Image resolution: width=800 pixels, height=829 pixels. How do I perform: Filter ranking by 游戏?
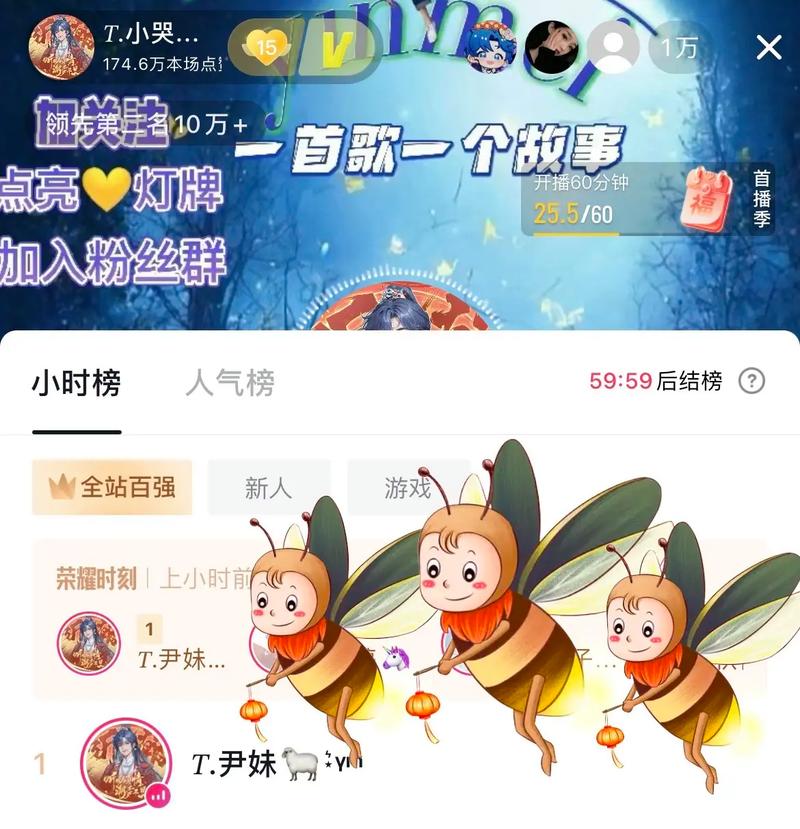point(408,487)
